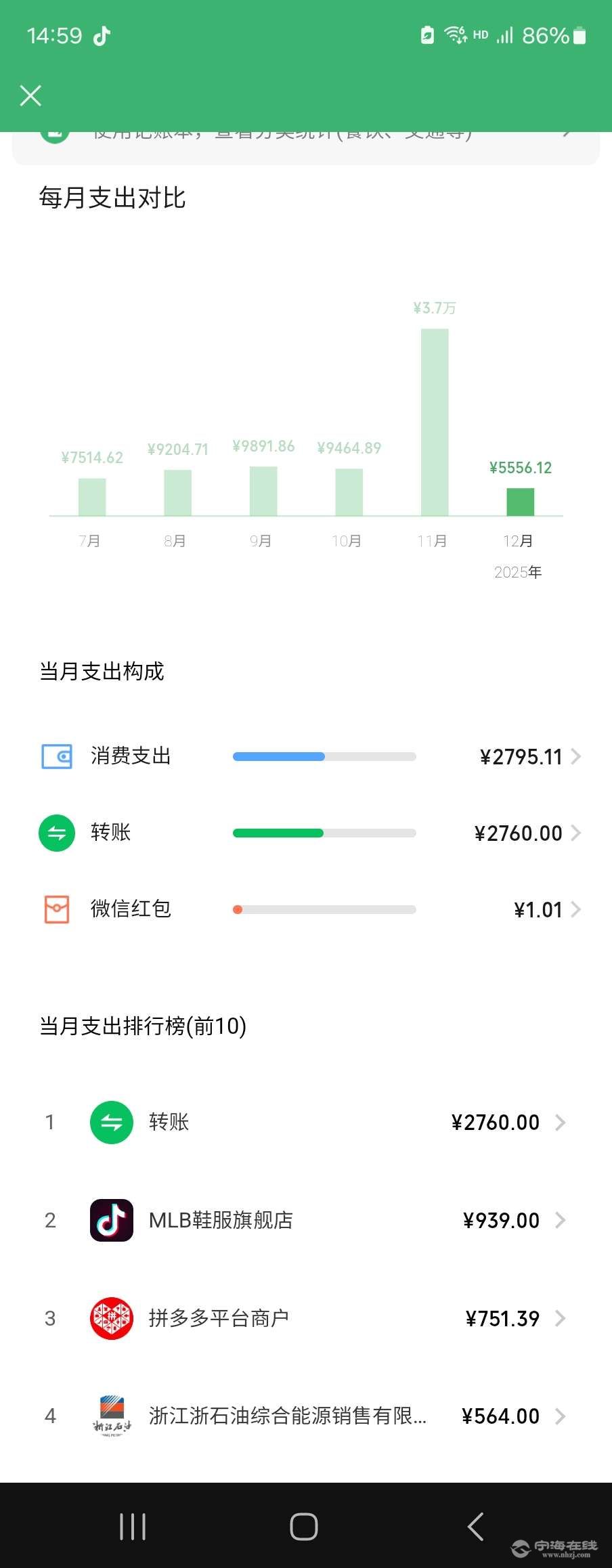Close the bill statistics page

pyautogui.click(x=30, y=95)
